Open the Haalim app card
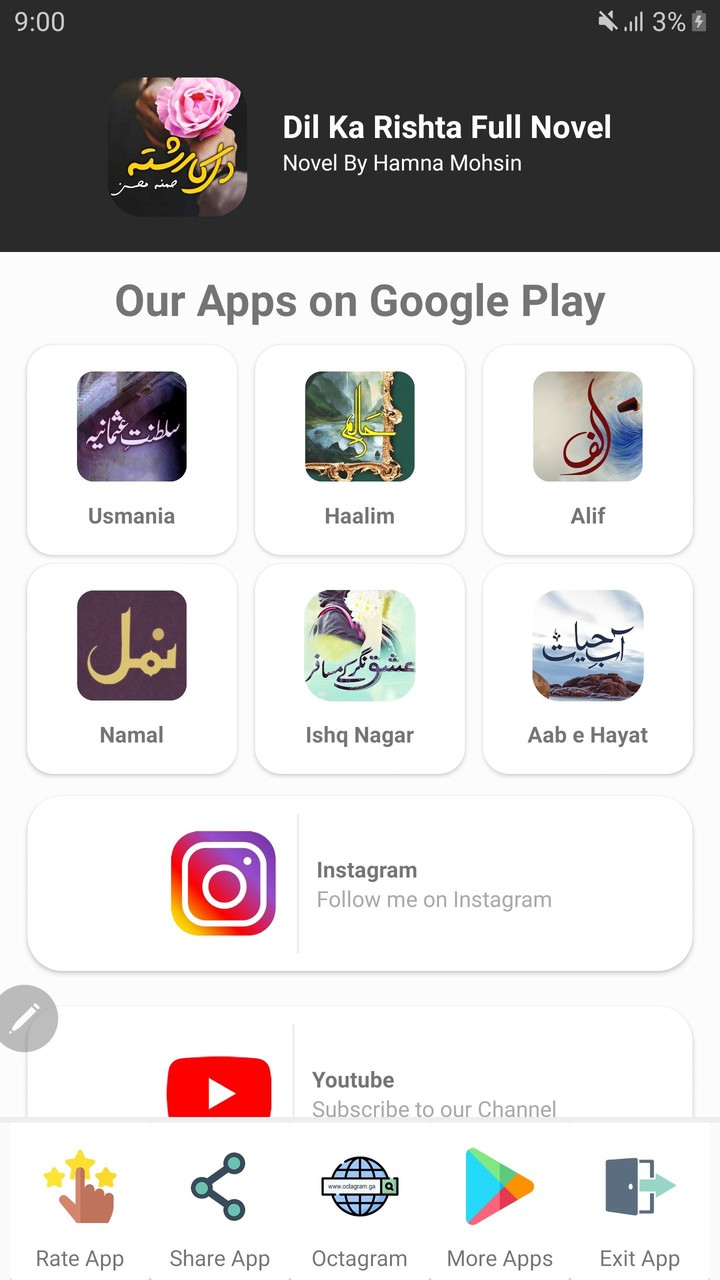Image resolution: width=720 pixels, height=1280 pixels. tap(360, 450)
